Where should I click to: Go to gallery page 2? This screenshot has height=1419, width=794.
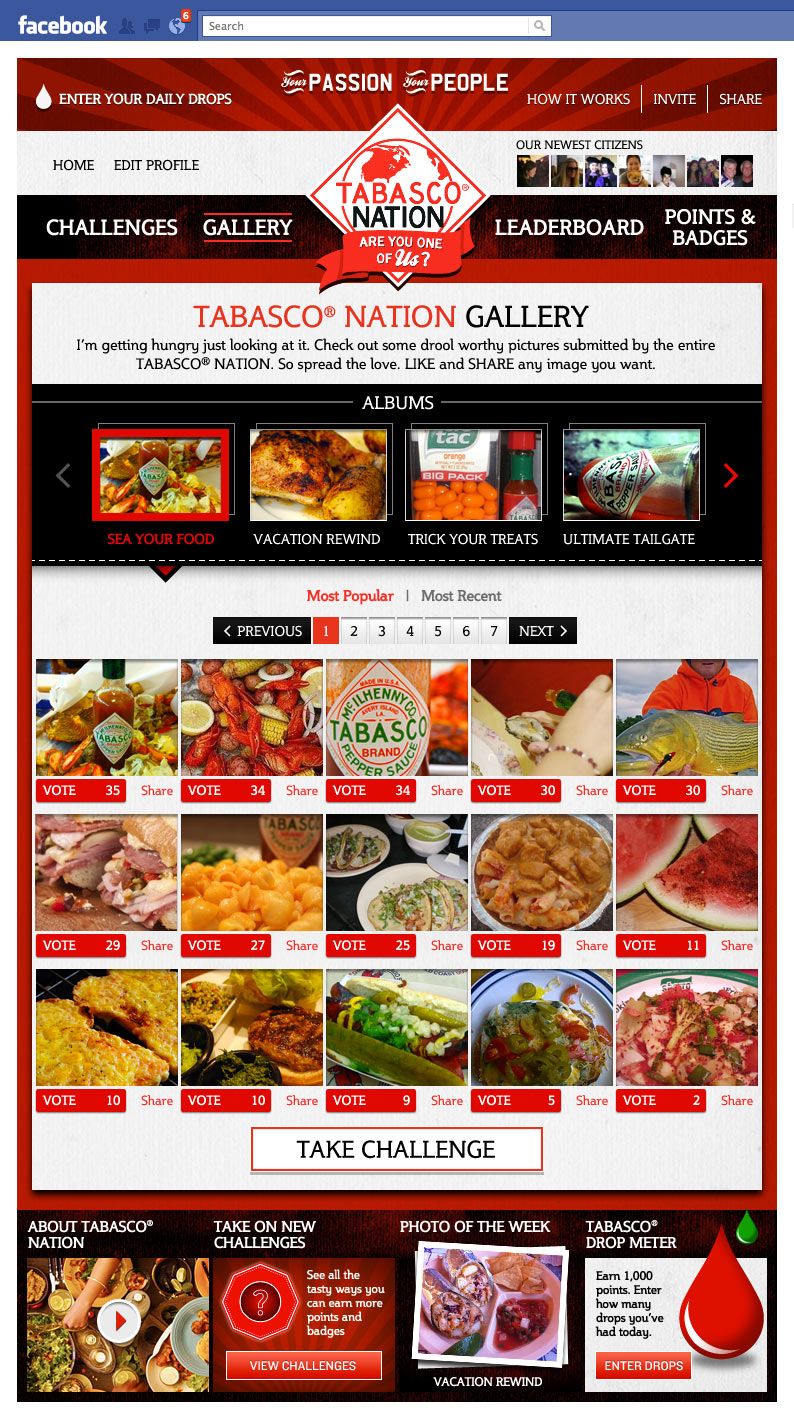[354, 631]
